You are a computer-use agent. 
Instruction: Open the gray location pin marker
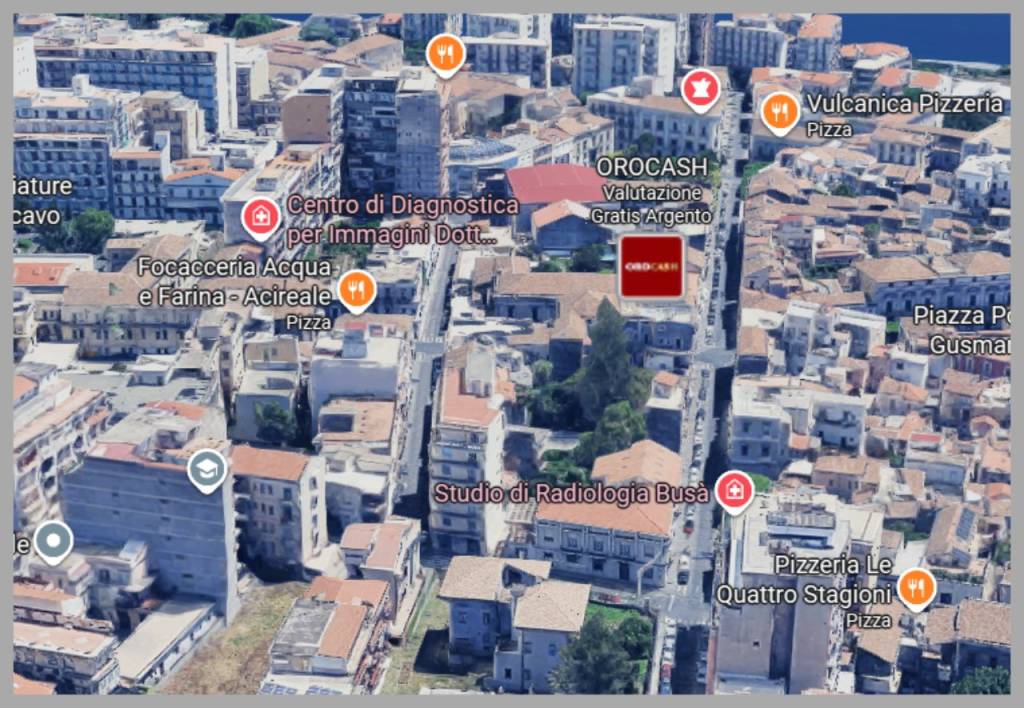[x=53, y=541]
